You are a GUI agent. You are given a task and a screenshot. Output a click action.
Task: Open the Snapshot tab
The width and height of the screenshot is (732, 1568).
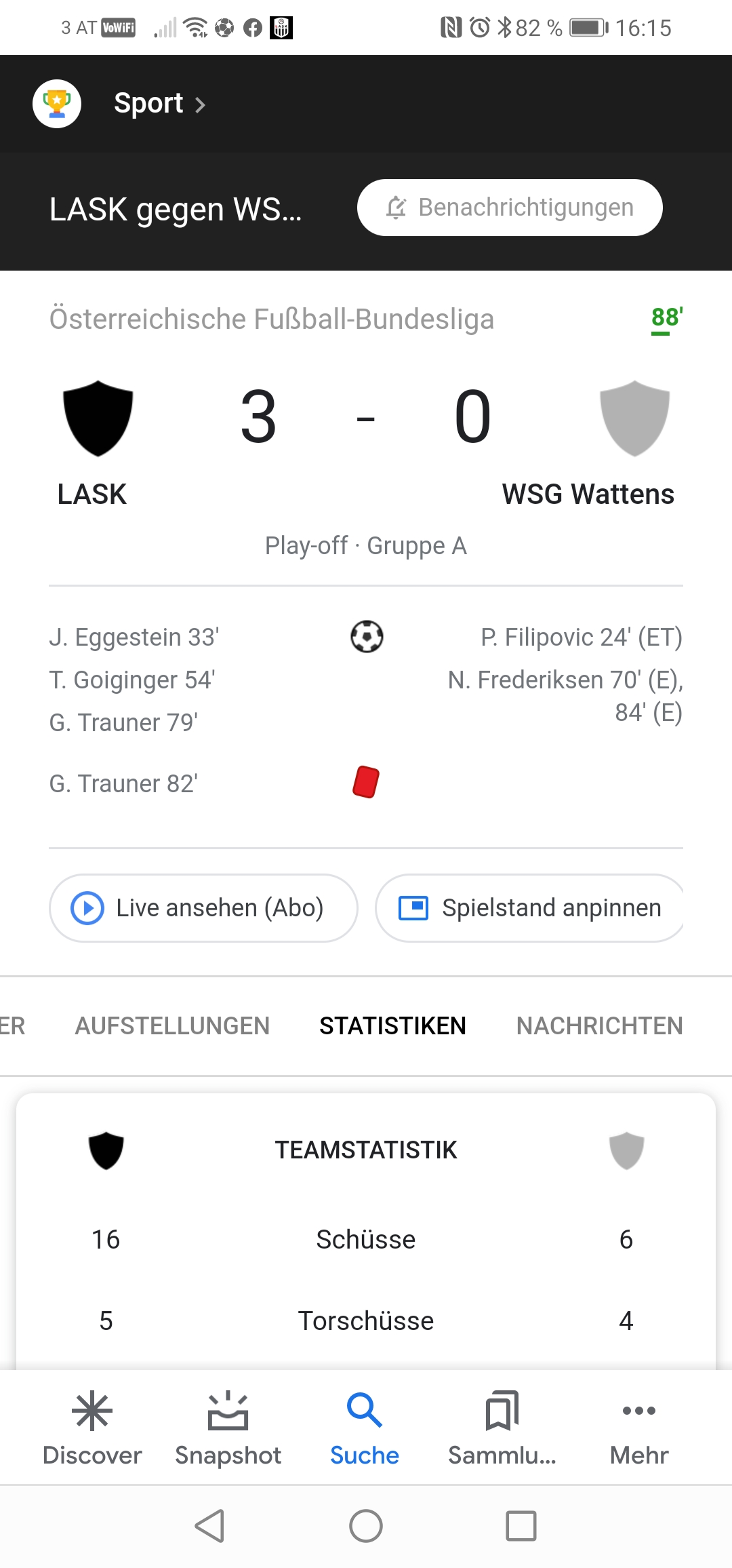click(x=228, y=1428)
